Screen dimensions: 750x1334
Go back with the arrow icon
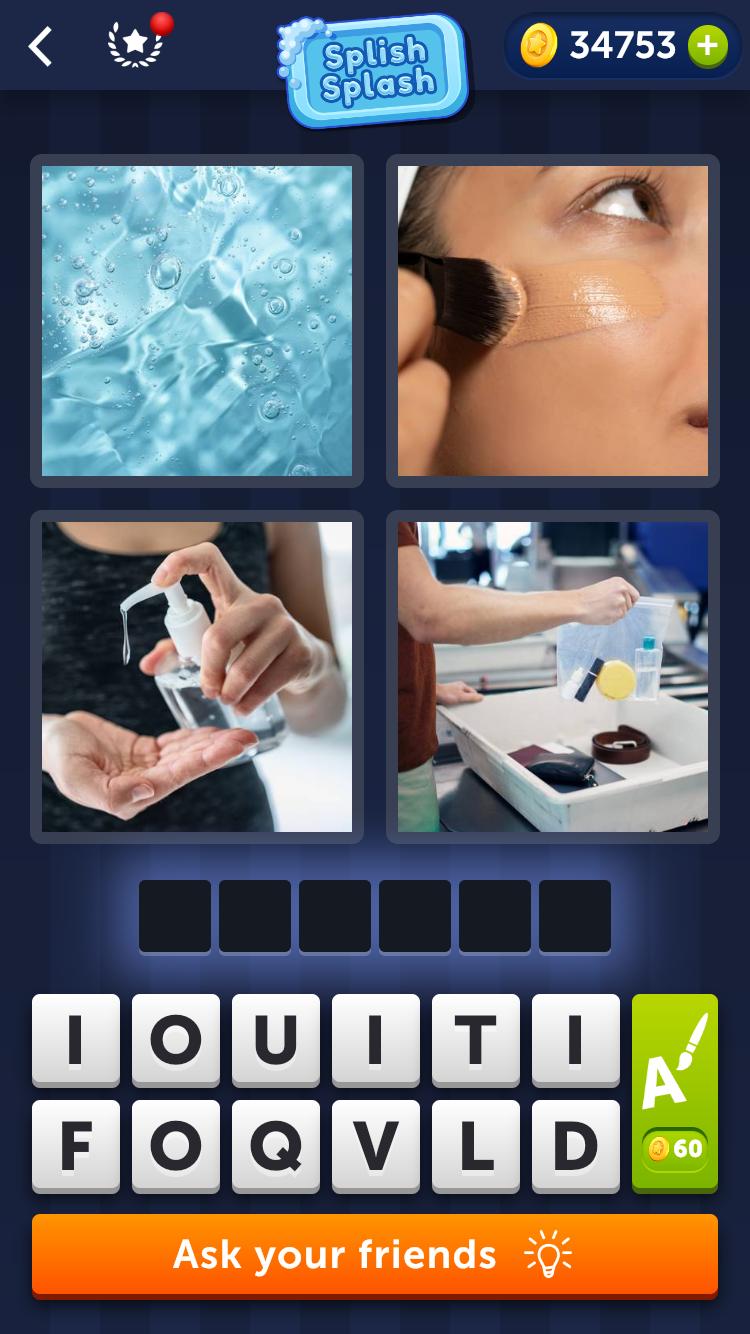click(40, 47)
